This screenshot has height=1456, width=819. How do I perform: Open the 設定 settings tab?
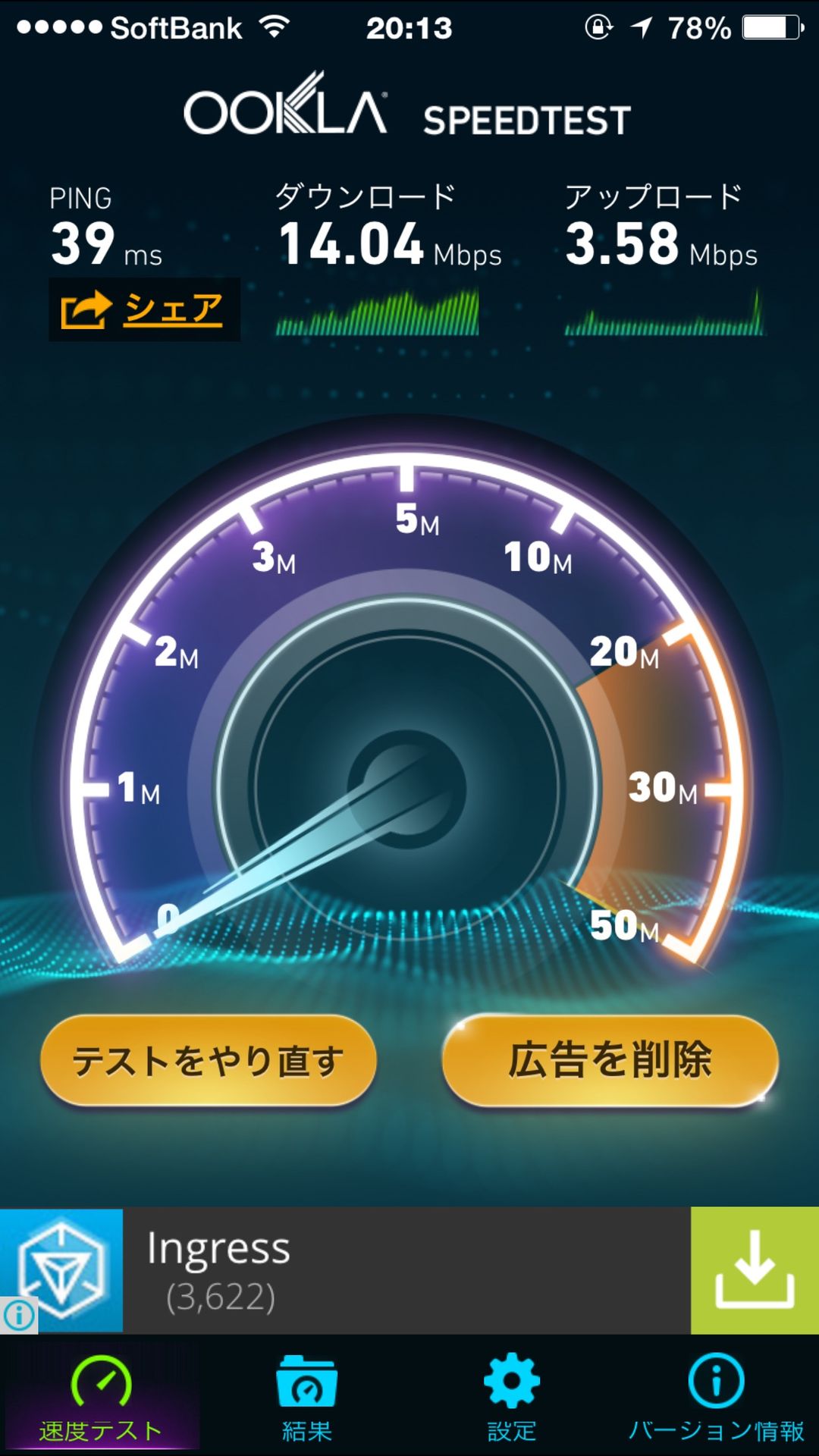(x=512, y=1397)
